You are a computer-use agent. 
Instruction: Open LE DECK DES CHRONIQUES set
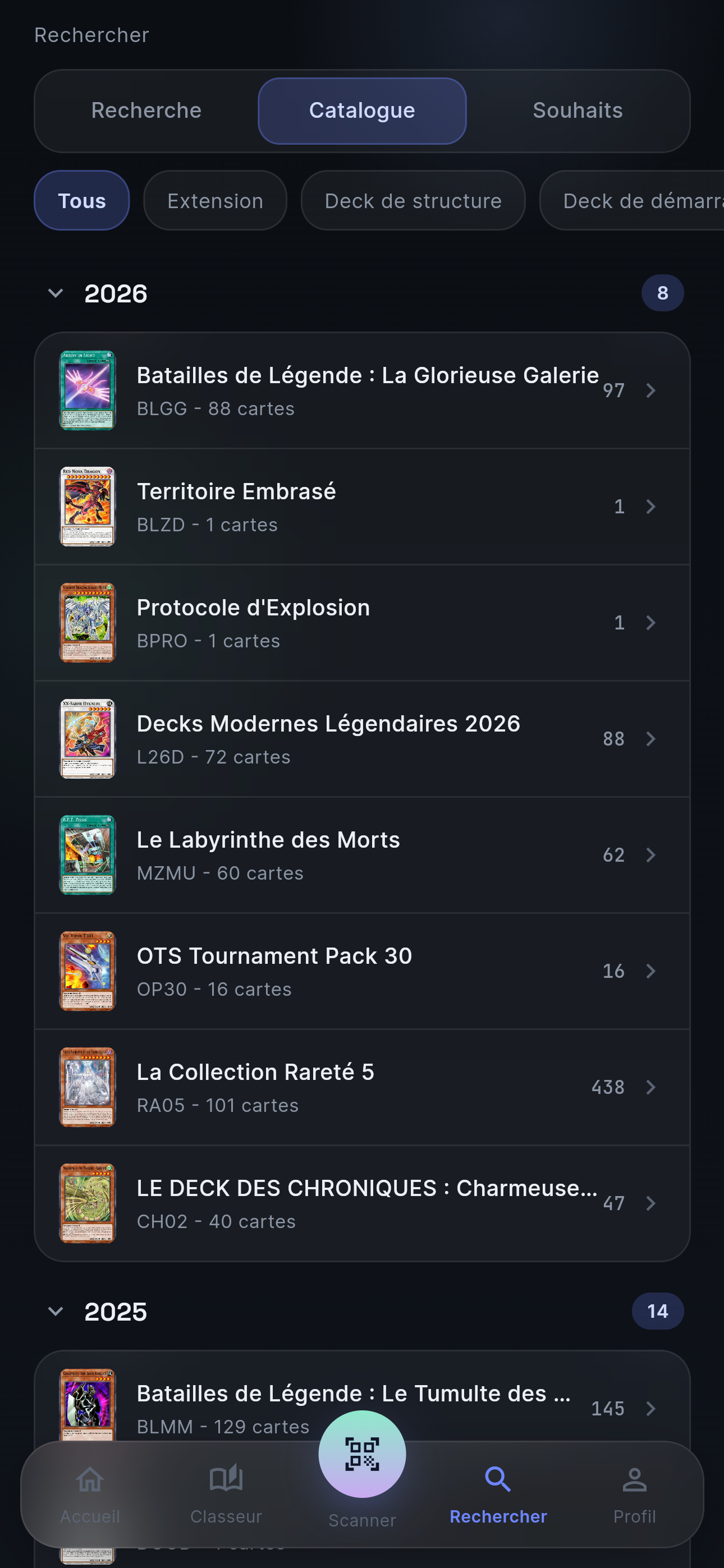[361, 1203]
